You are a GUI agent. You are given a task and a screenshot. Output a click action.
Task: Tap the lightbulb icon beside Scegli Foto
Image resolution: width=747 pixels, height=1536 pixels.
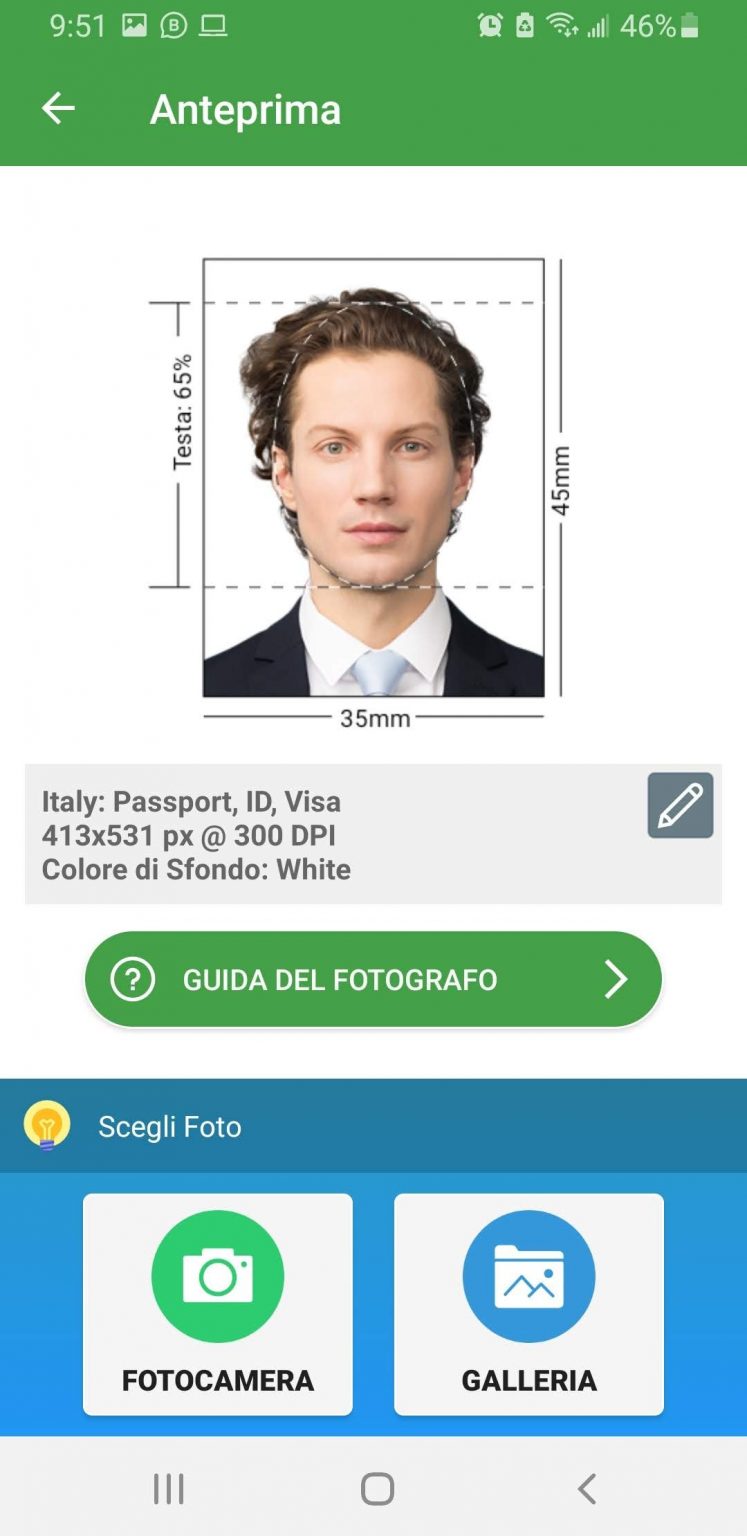44,1126
